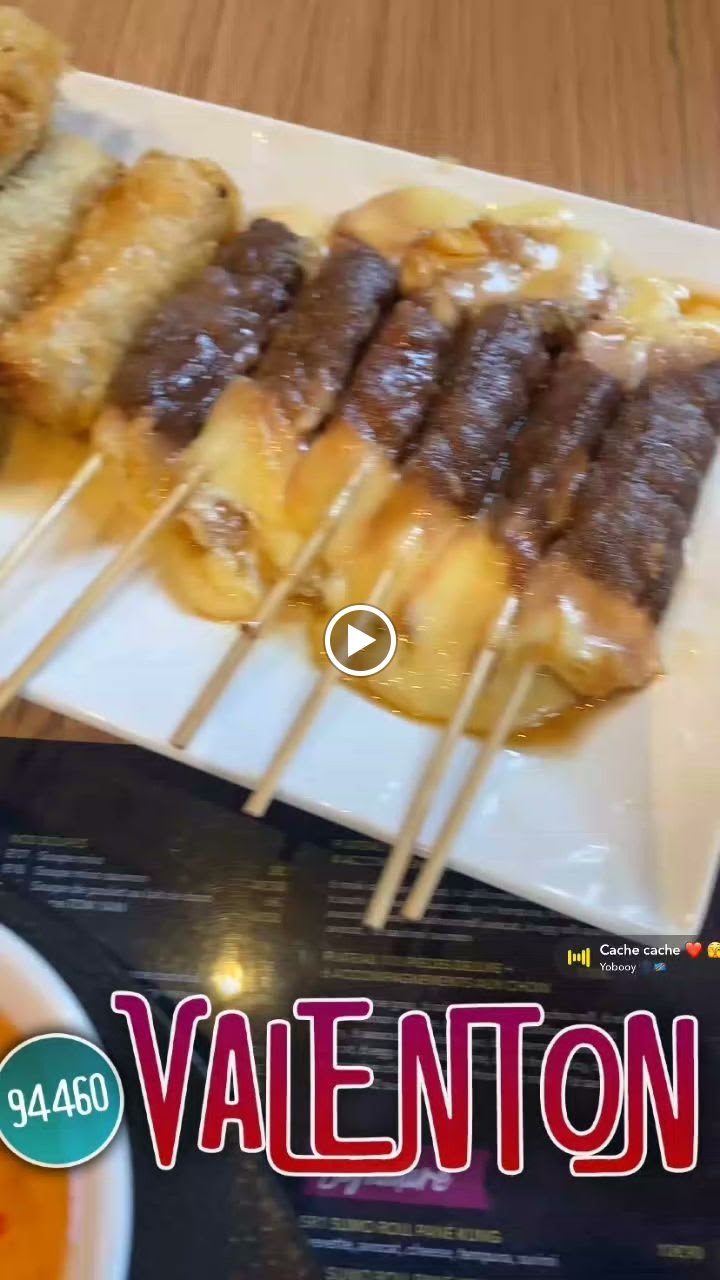Play the paused Valenton video
Image resolution: width=720 pixels, height=1280 pixels.
[360, 640]
